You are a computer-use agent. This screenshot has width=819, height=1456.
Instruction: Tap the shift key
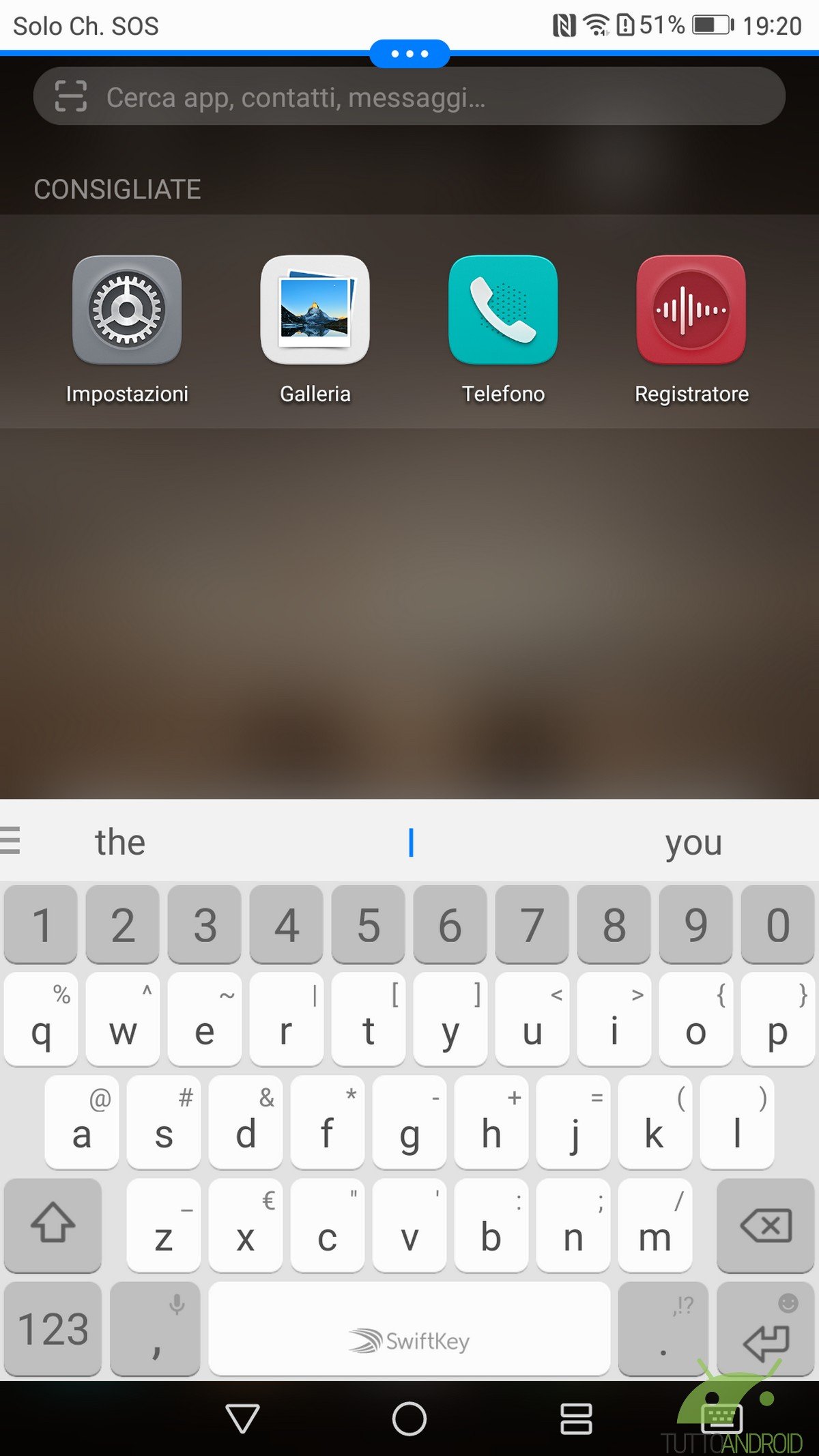tap(53, 1225)
